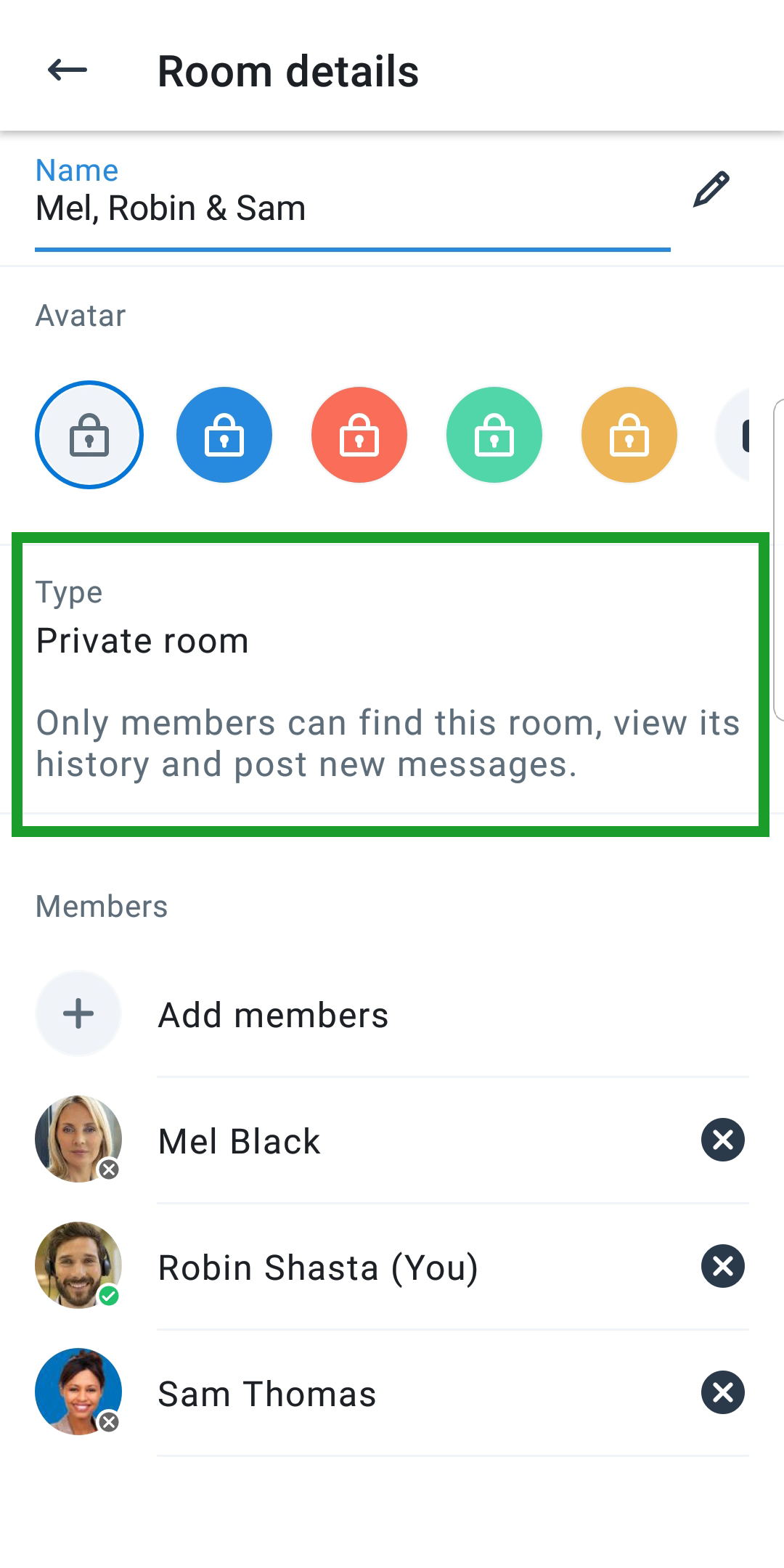Remove Mel Black from the room
784x1568 pixels.
click(723, 1140)
